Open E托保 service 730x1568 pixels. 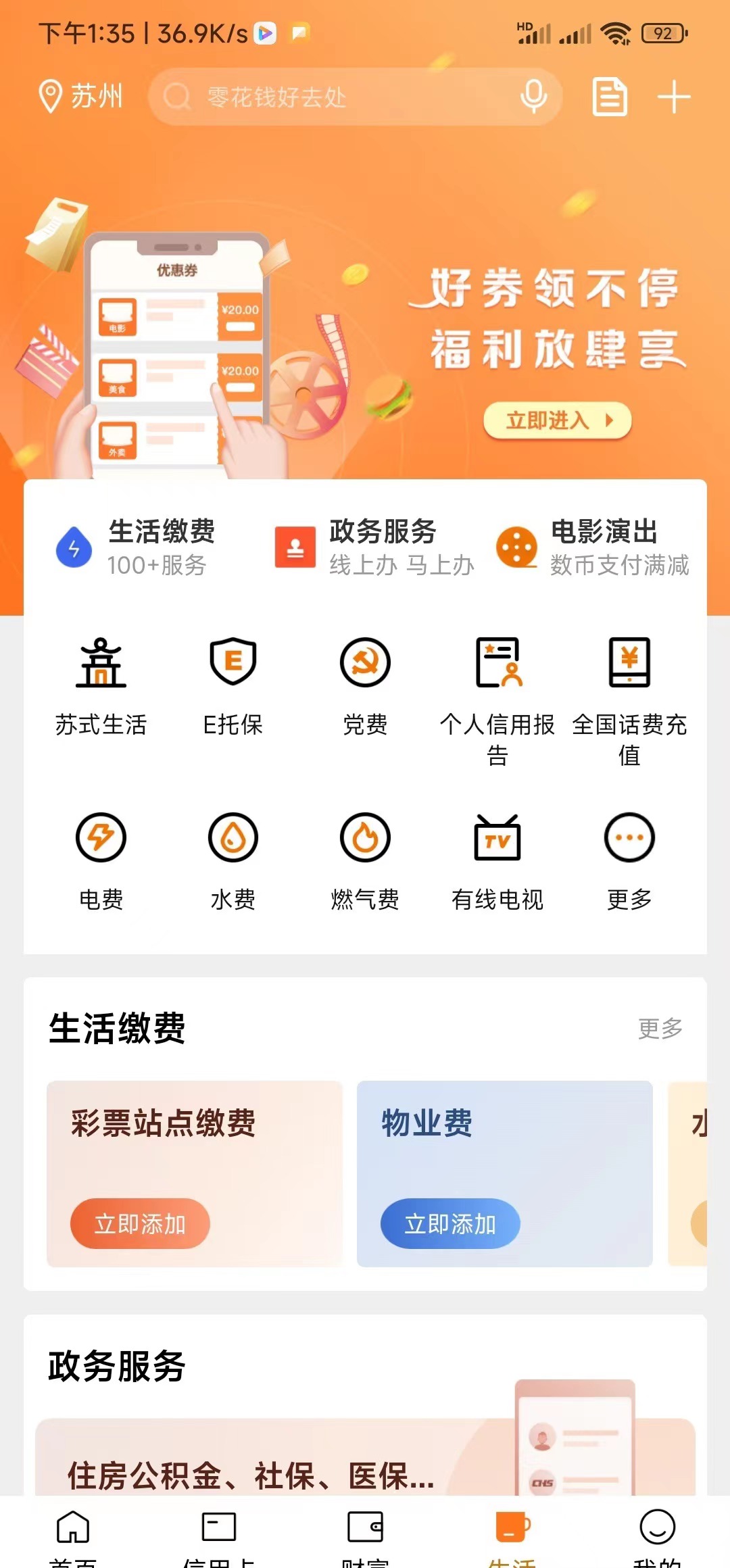(x=233, y=685)
